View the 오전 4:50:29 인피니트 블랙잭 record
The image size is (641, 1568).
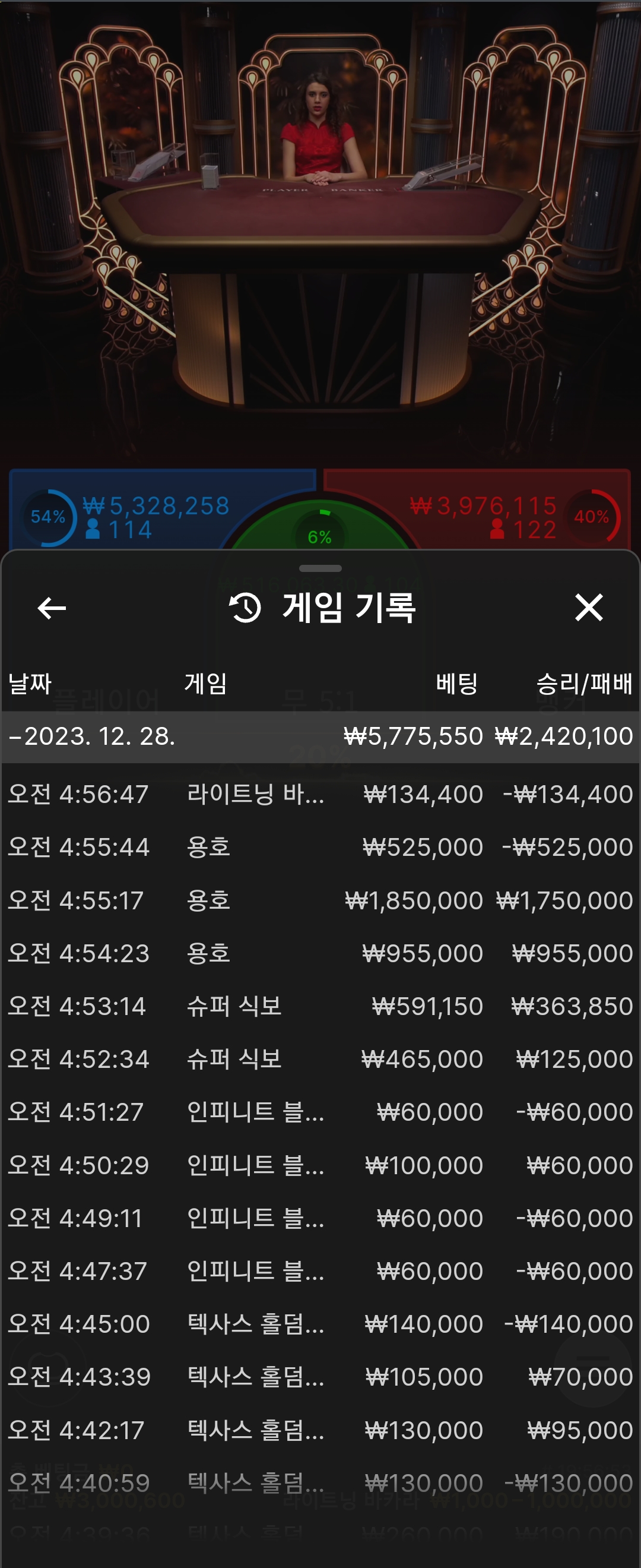(x=320, y=1165)
